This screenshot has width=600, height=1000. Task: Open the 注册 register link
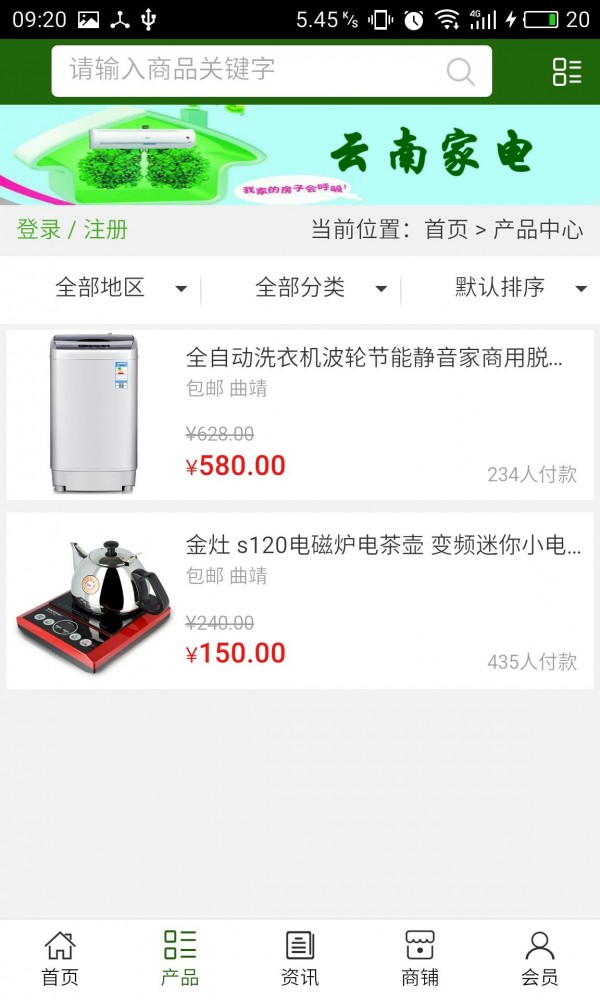click(x=105, y=229)
